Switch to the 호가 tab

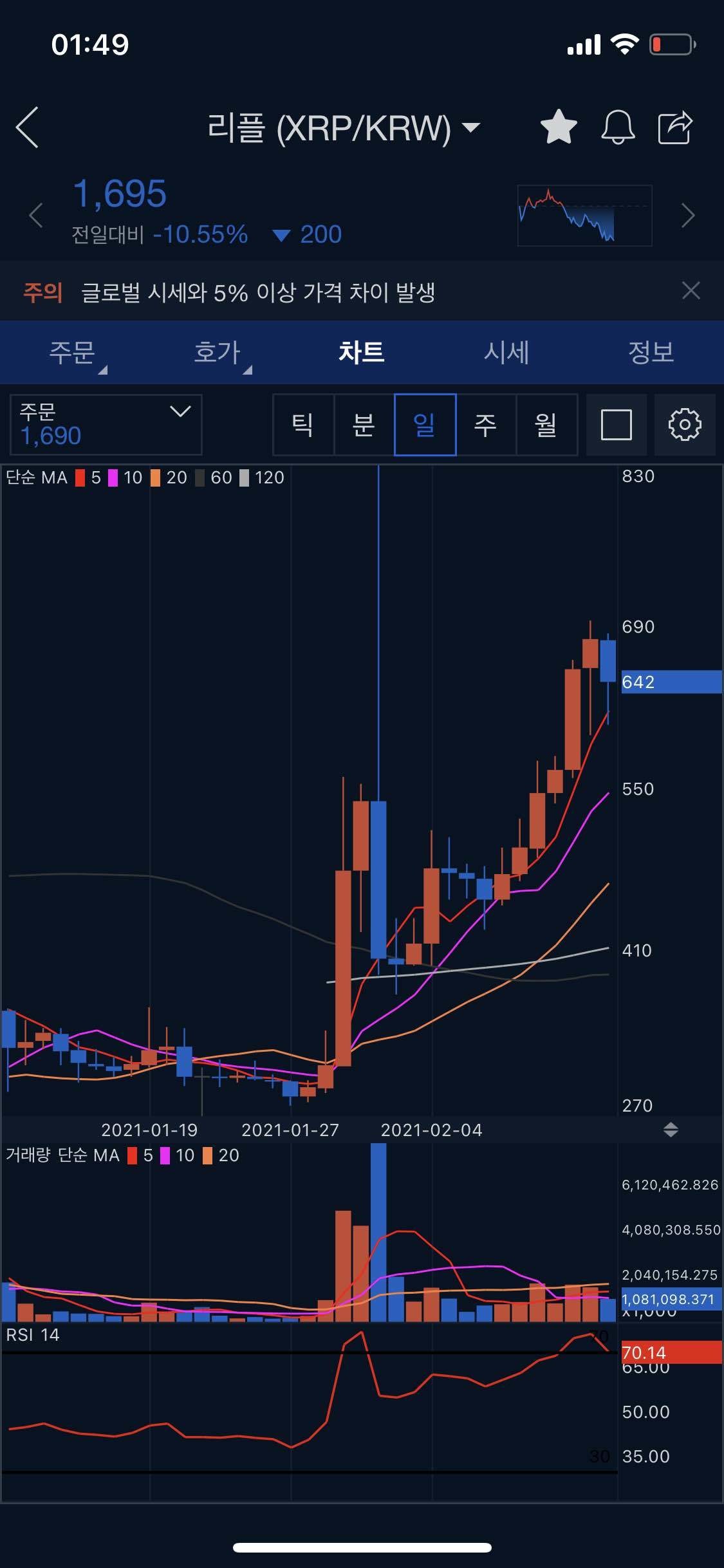pyautogui.click(x=218, y=352)
